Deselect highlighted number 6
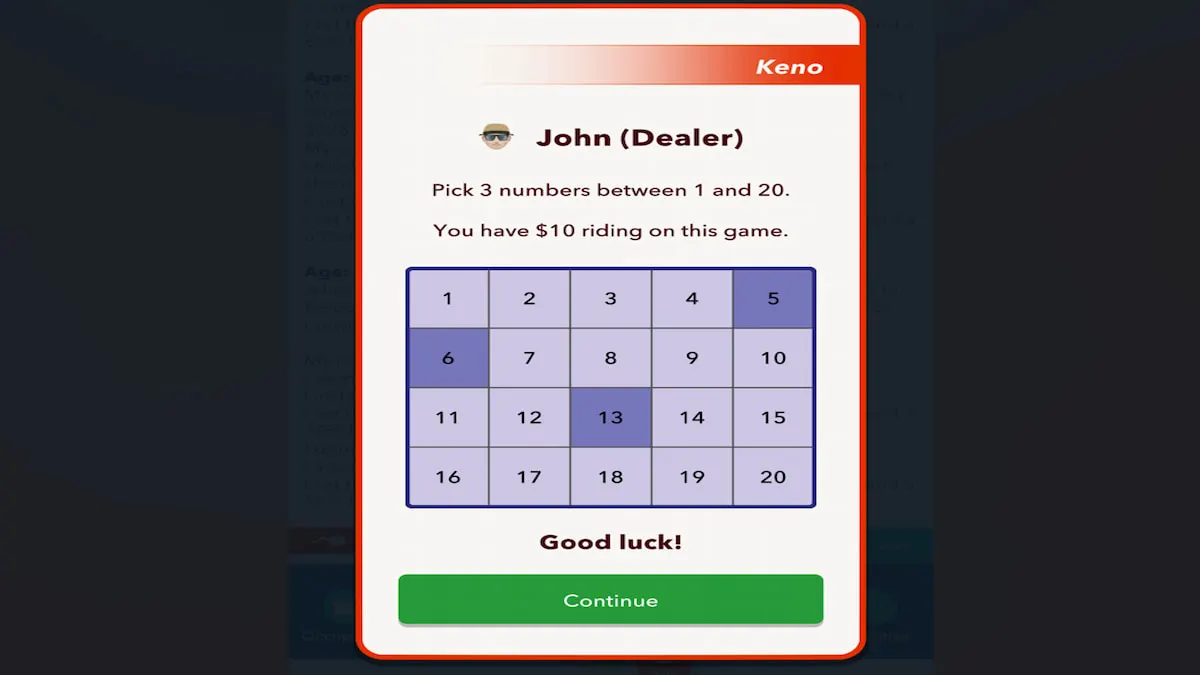 pos(448,358)
